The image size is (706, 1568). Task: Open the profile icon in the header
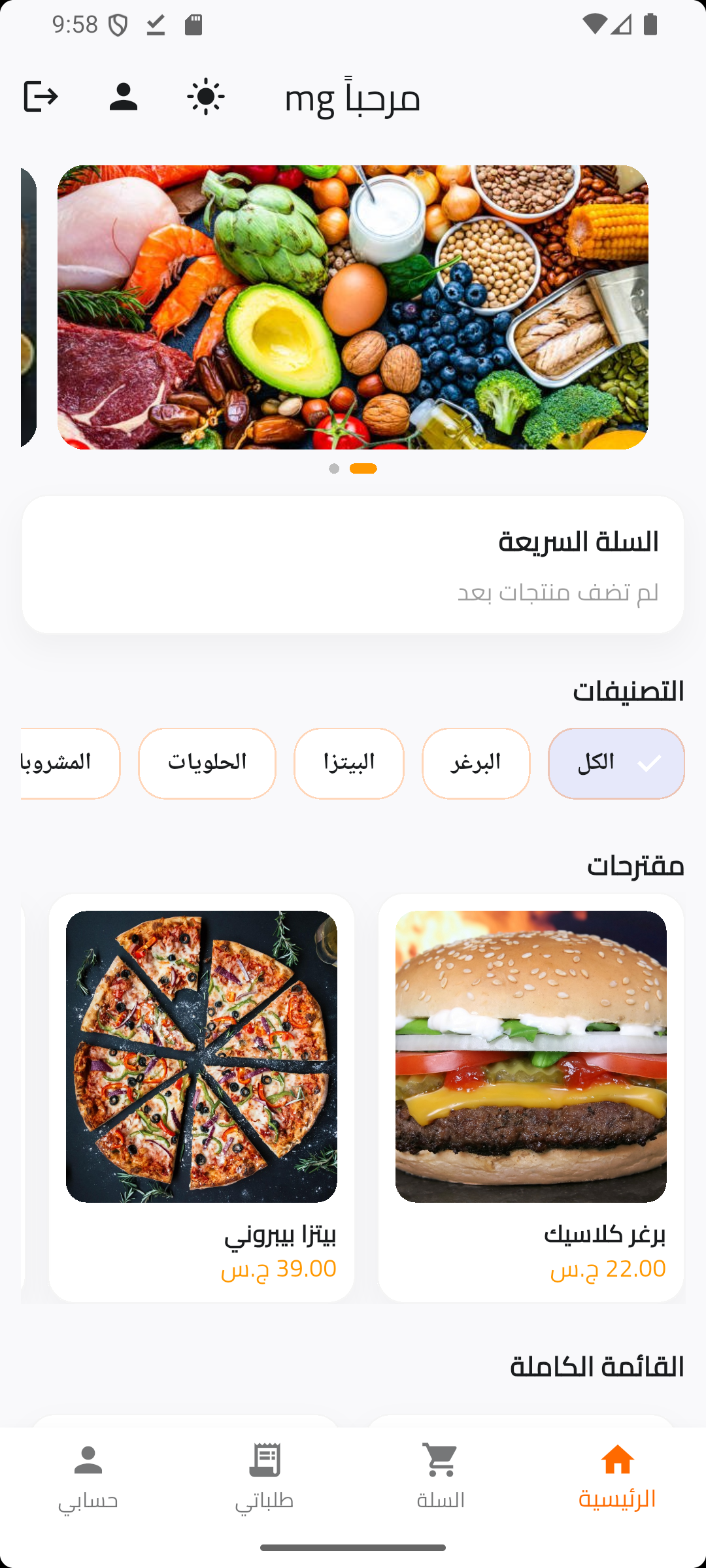(123, 97)
